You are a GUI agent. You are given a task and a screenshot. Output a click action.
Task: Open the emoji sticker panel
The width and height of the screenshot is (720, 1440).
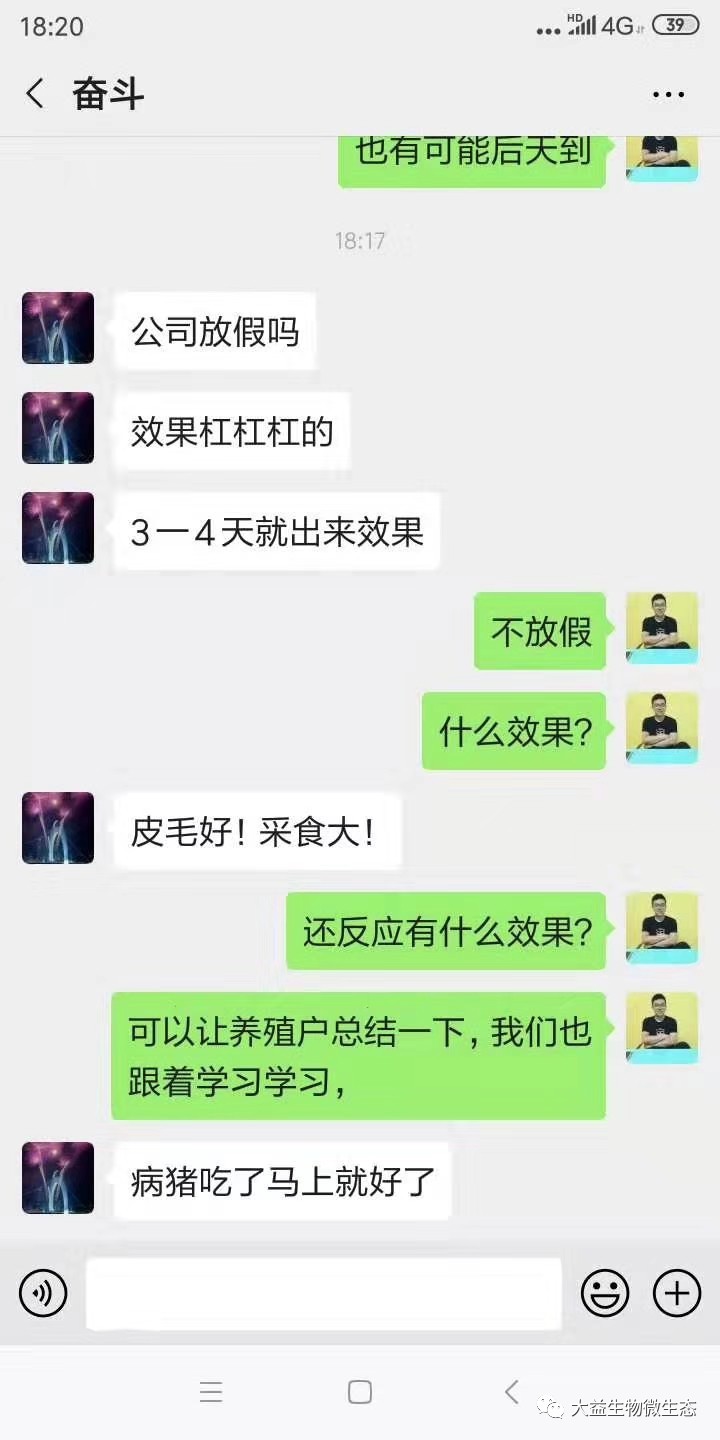[605, 1294]
